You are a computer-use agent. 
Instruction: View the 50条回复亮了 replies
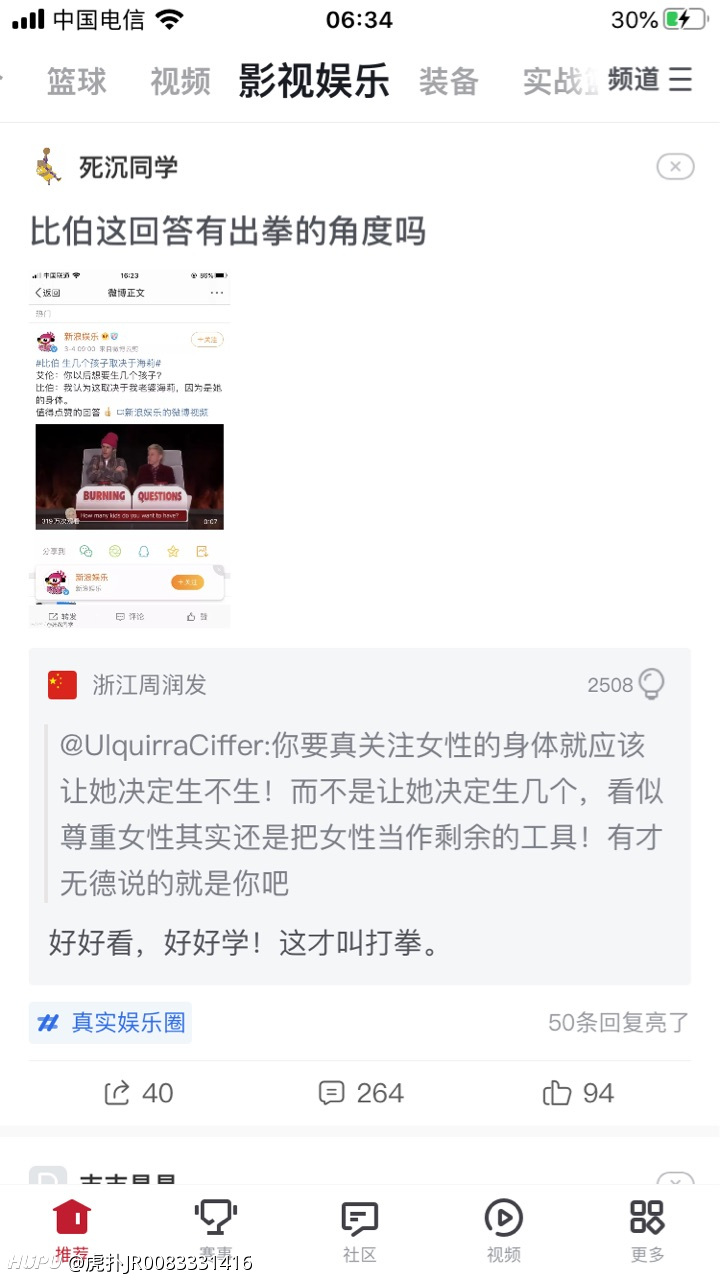(x=619, y=1022)
